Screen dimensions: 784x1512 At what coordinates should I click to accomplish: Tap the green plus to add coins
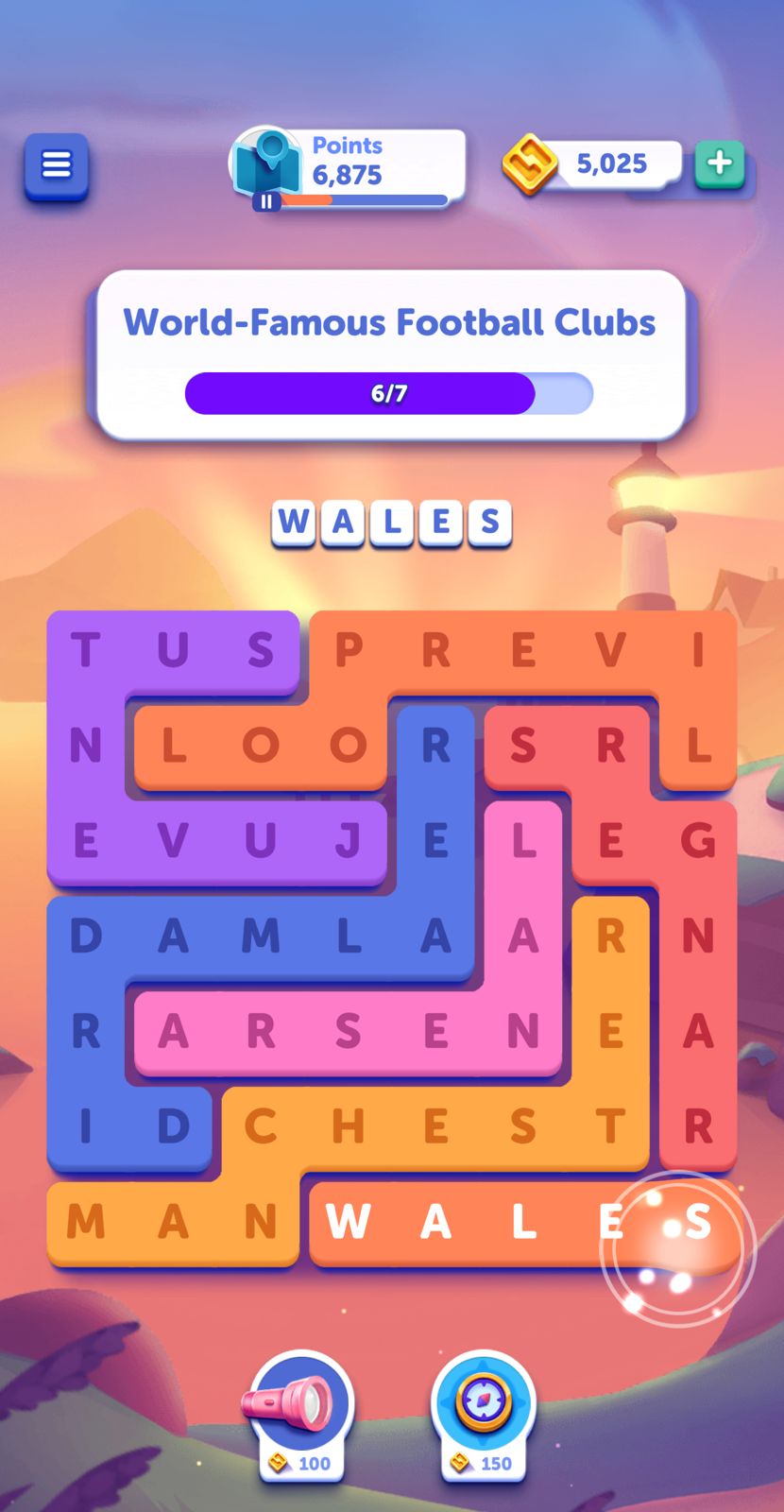click(719, 163)
